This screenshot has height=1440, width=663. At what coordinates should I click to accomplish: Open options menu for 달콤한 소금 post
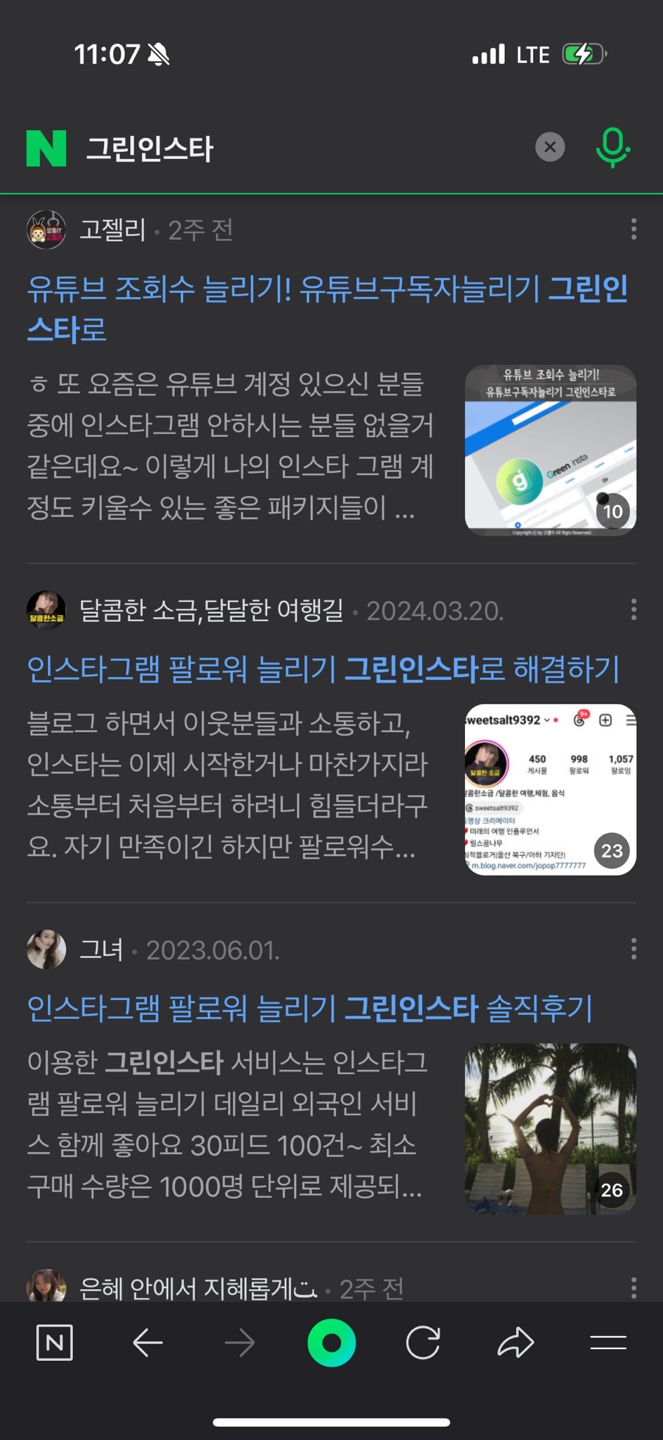(x=634, y=610)
